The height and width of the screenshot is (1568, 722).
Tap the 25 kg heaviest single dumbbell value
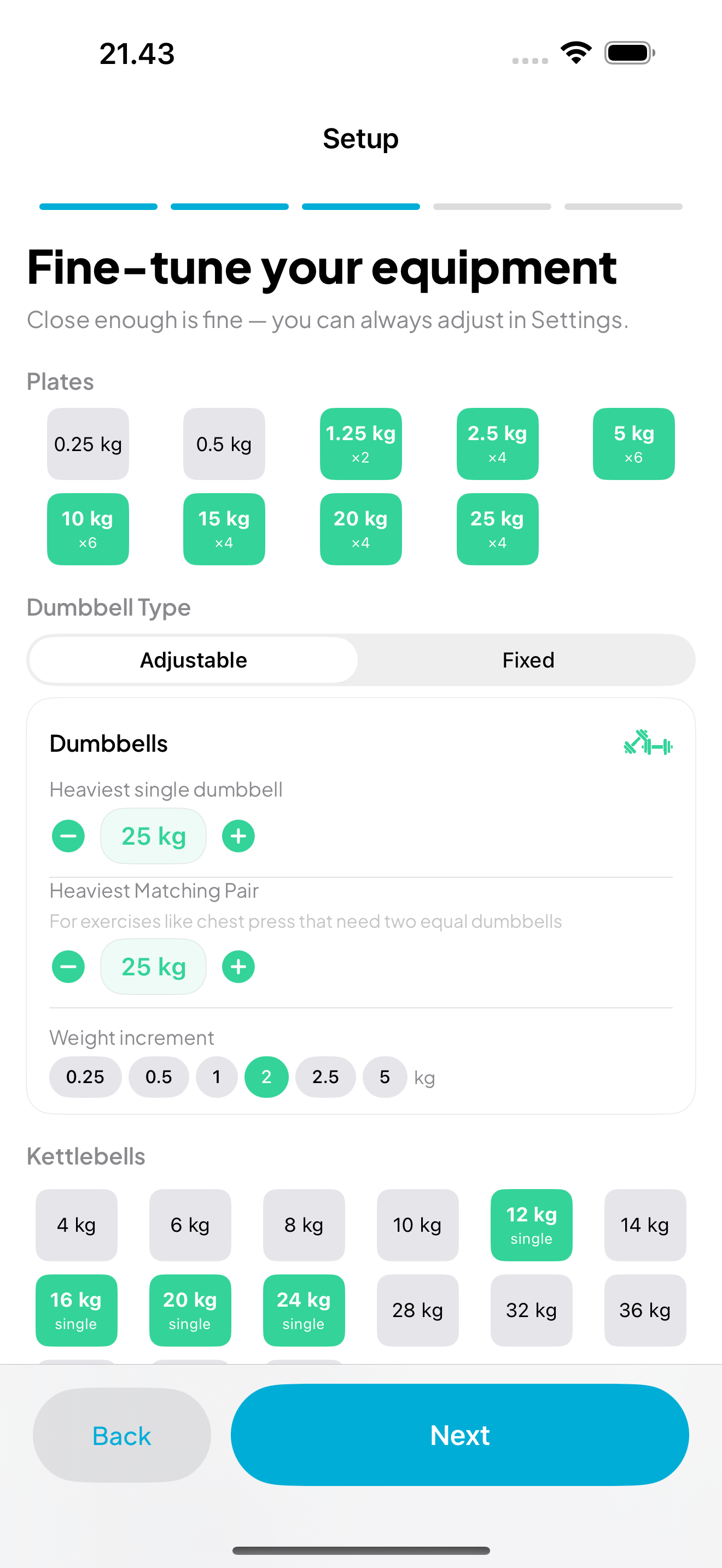pos(153,835)
